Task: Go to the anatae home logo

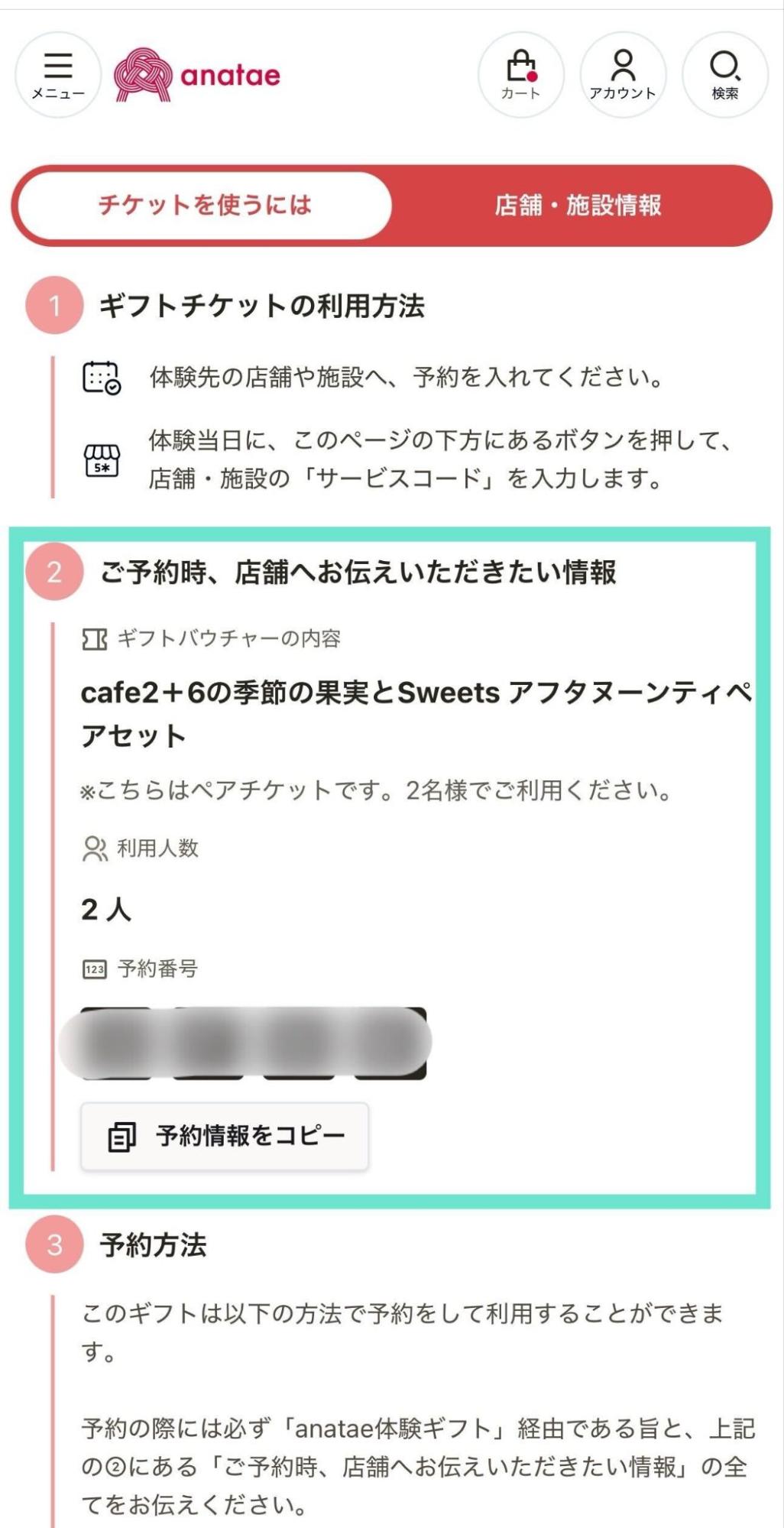Action: (x=197, y=75)
